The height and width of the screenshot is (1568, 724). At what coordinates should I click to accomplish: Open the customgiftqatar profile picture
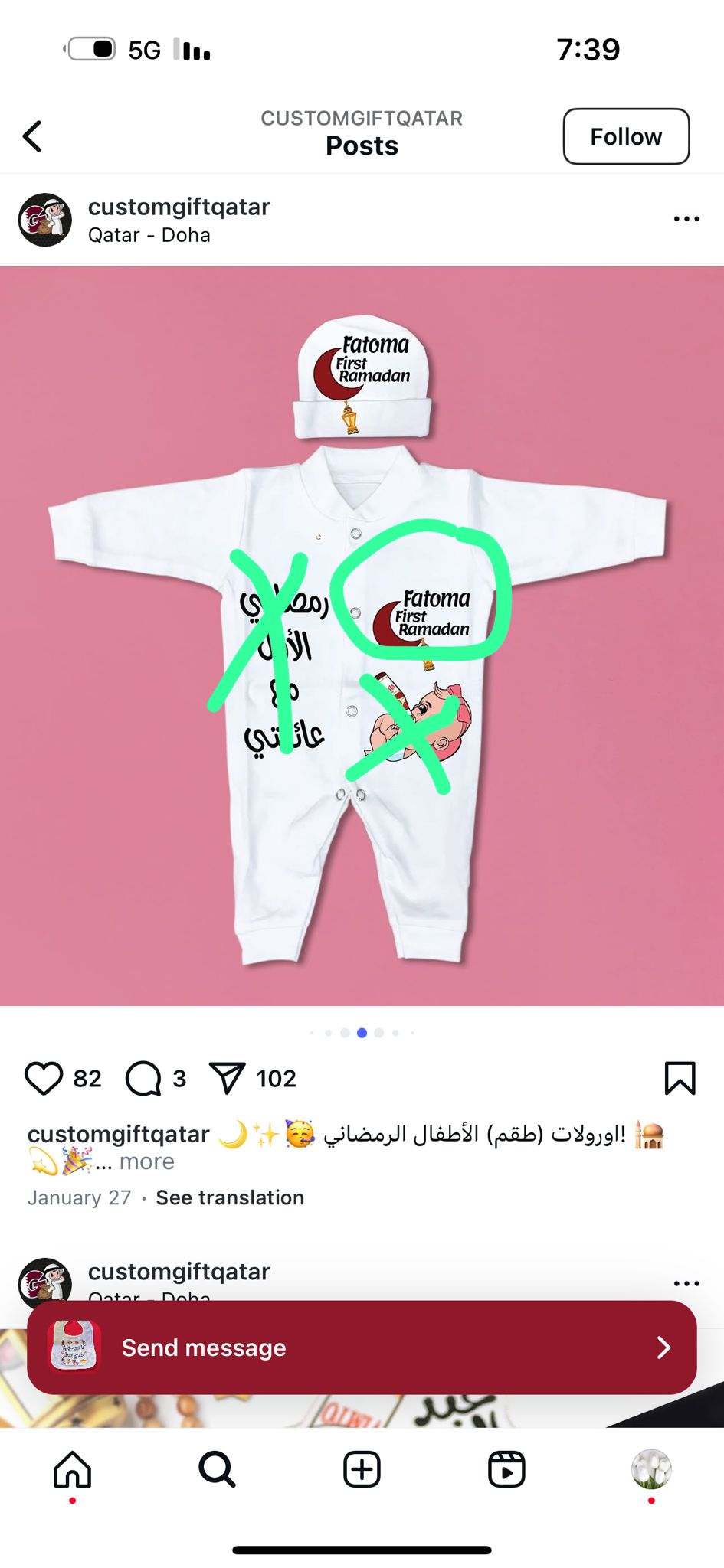pos(45,220)
